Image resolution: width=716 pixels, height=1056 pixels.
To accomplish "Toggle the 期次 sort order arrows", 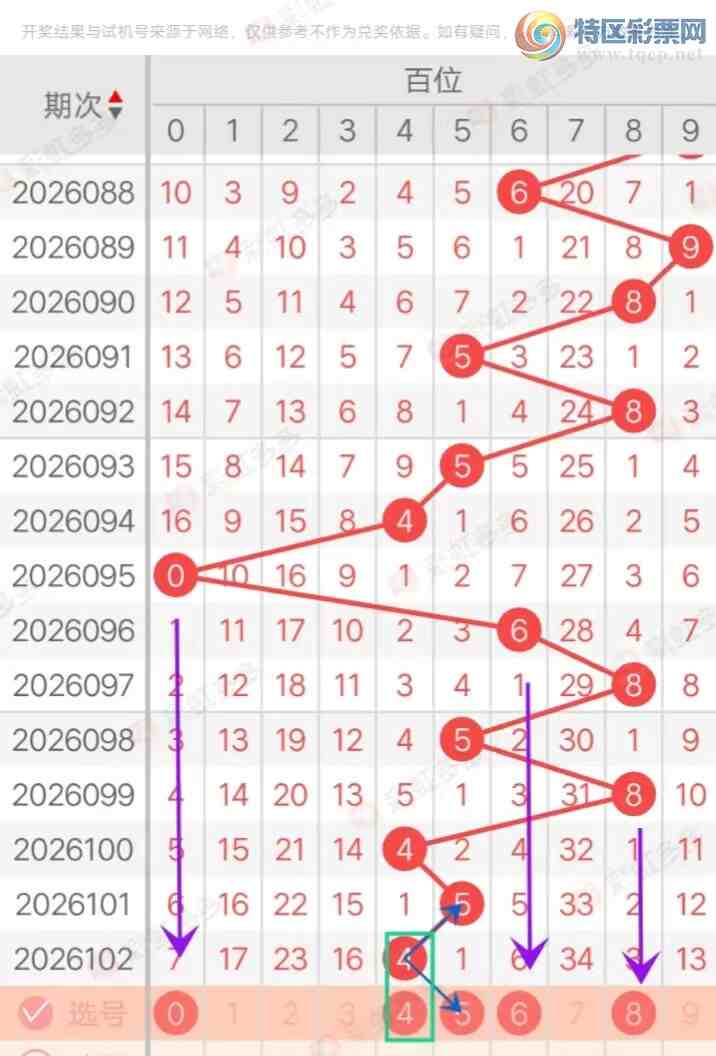I will [x=116, y=104].
